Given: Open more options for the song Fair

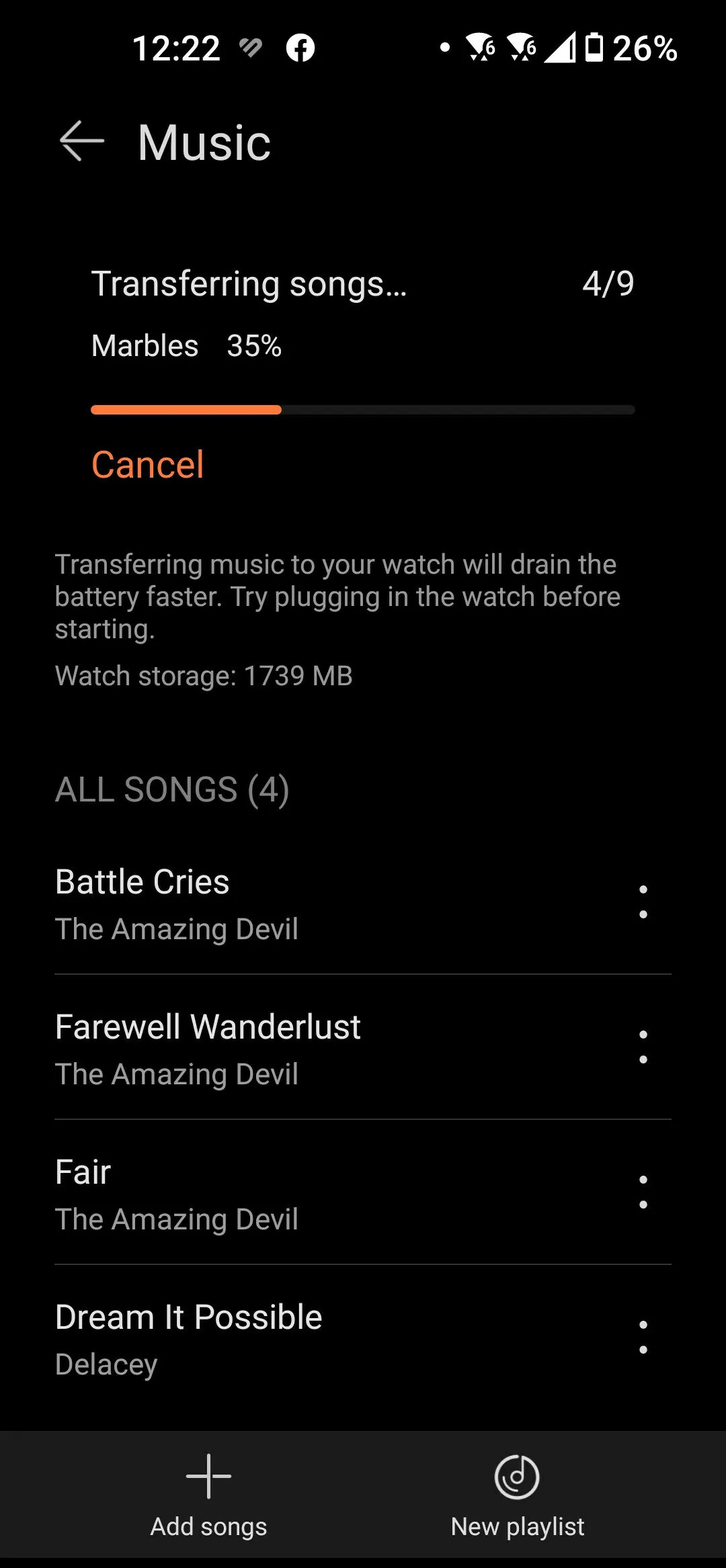Looking at the screenshot, I should [643, 1192].
